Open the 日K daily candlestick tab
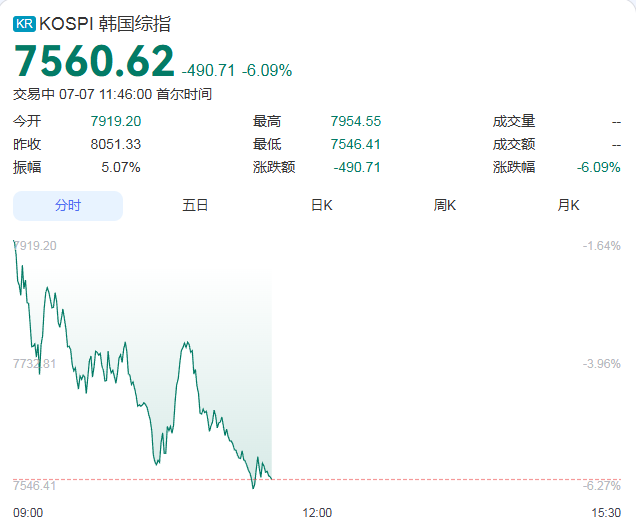The width and height of the screenshot is (636, 525). [x=322, y=206]
